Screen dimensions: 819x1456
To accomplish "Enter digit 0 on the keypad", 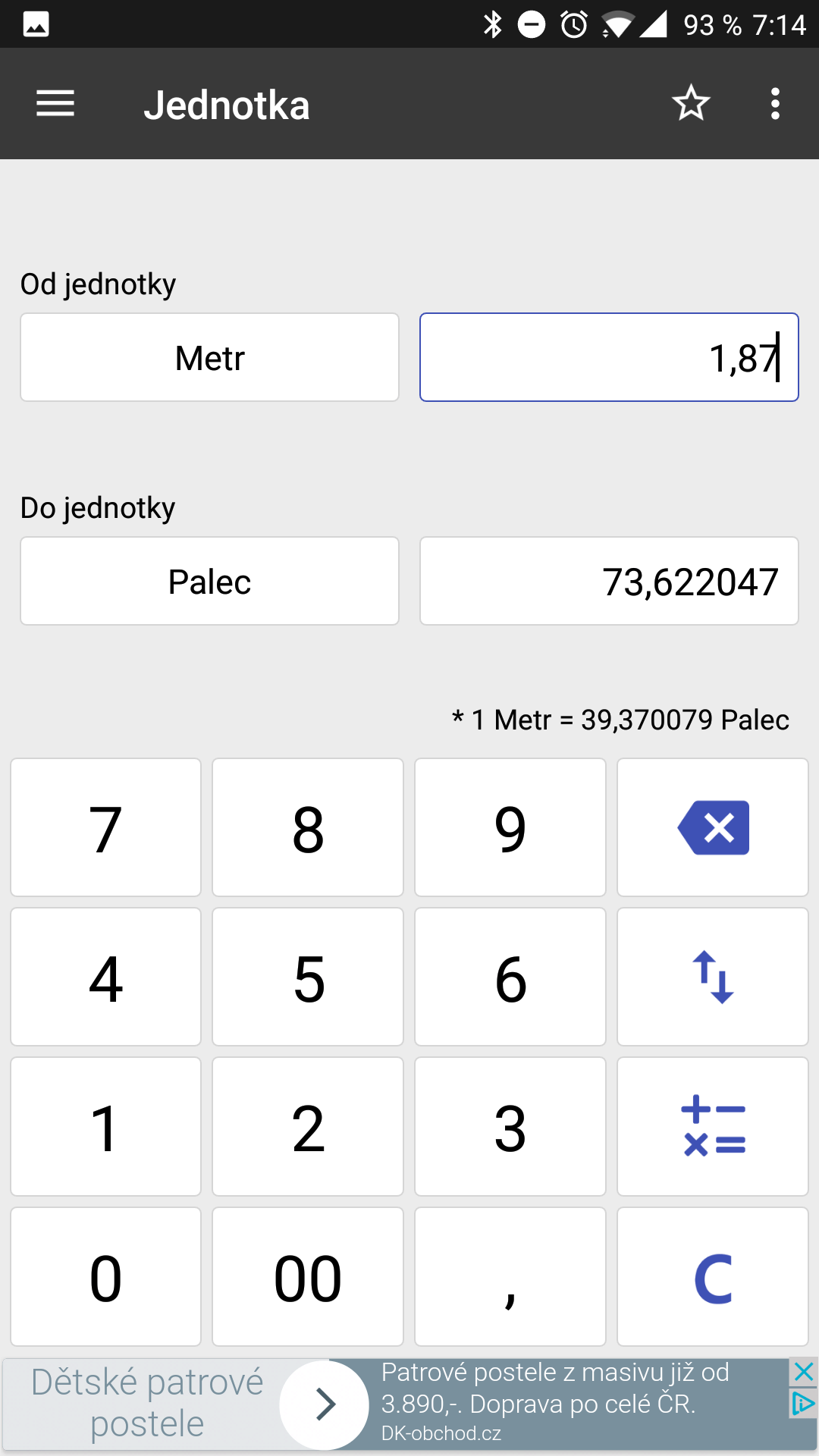I will point(106,1276).
